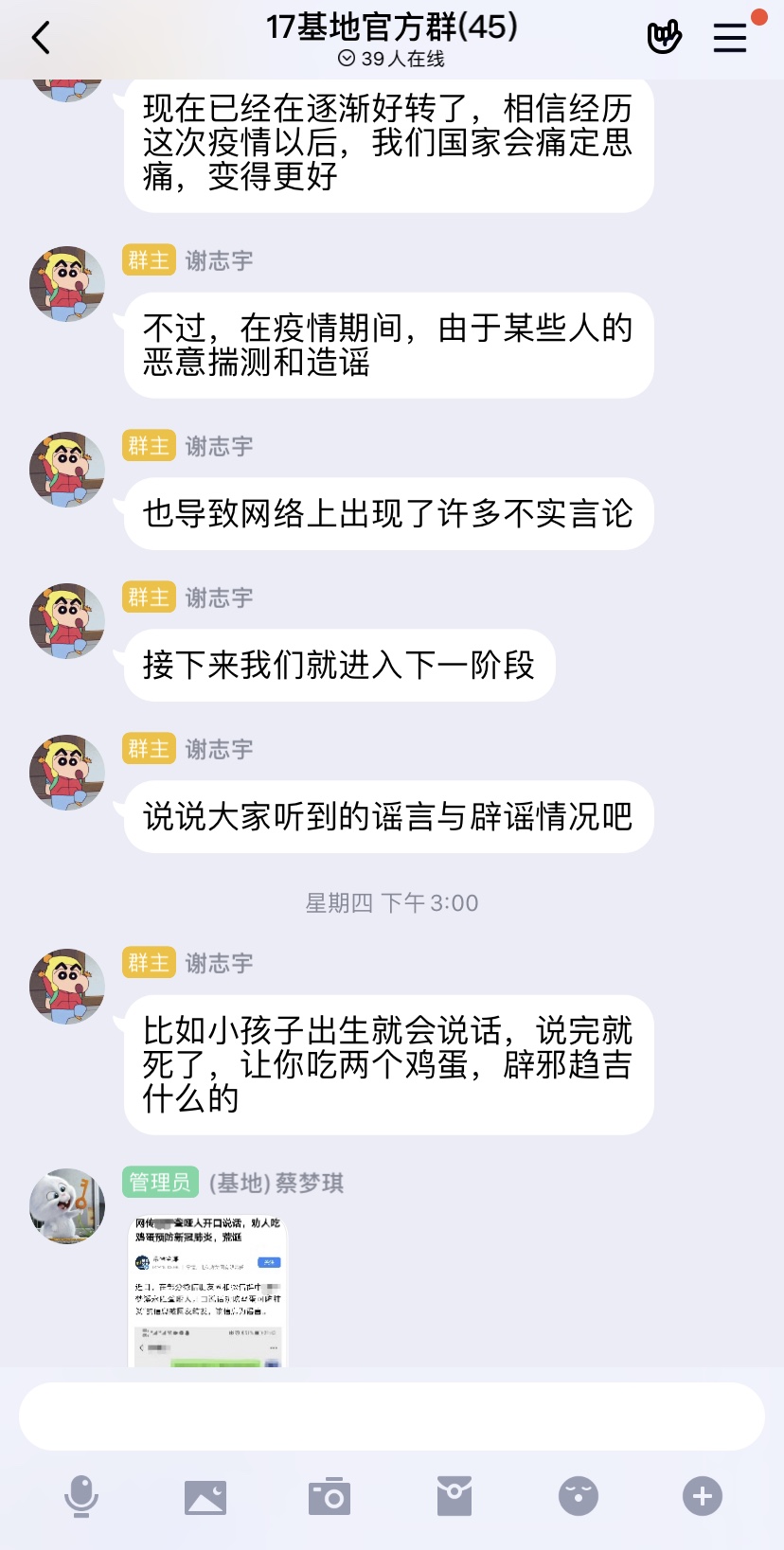
Task: Tap the message bubble about 吃两个鸡蛋 rumor
Action: (392, 1065)
